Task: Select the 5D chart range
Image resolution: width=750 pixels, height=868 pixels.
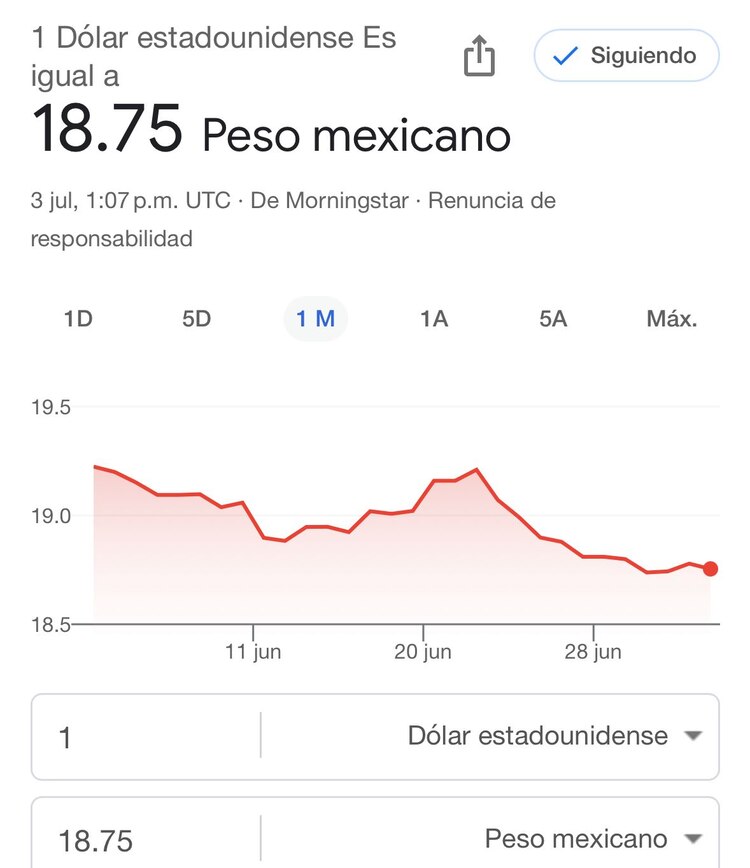Action: click(197, 318)
